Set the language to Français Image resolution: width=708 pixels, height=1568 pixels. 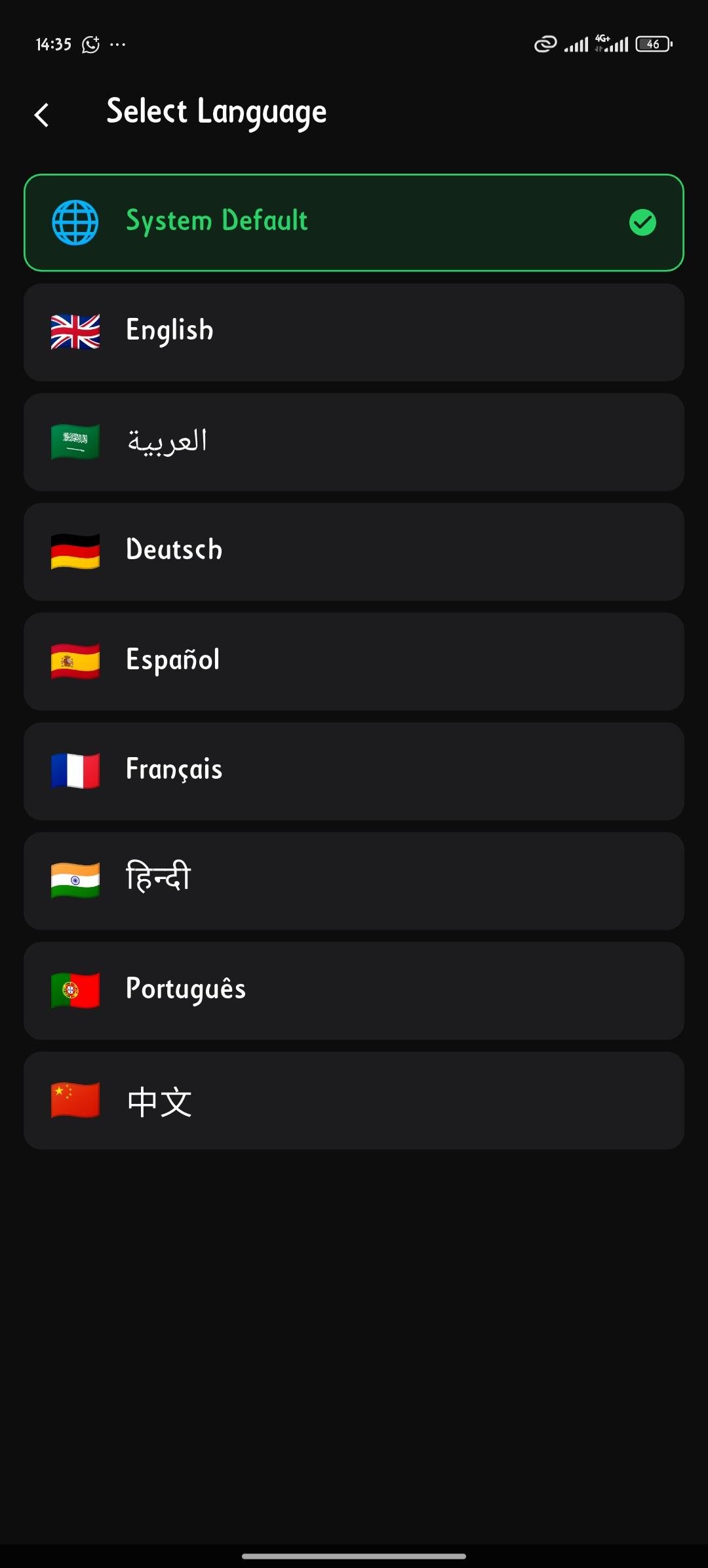click(x=354, y=771)
